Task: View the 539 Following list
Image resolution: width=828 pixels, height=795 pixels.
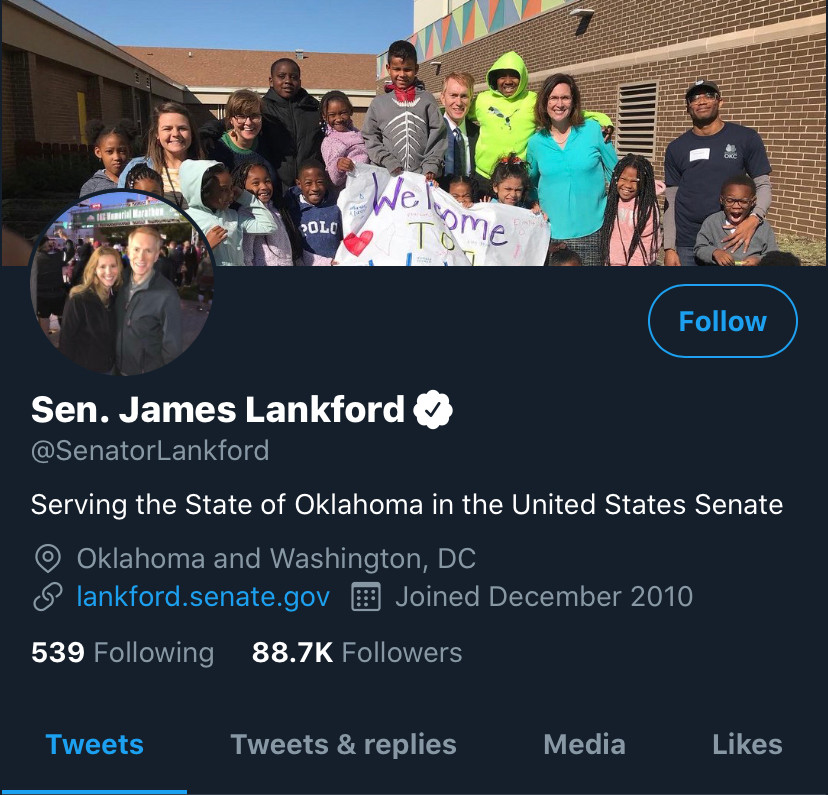Action: pyautogui.click(x=122, y=653)
